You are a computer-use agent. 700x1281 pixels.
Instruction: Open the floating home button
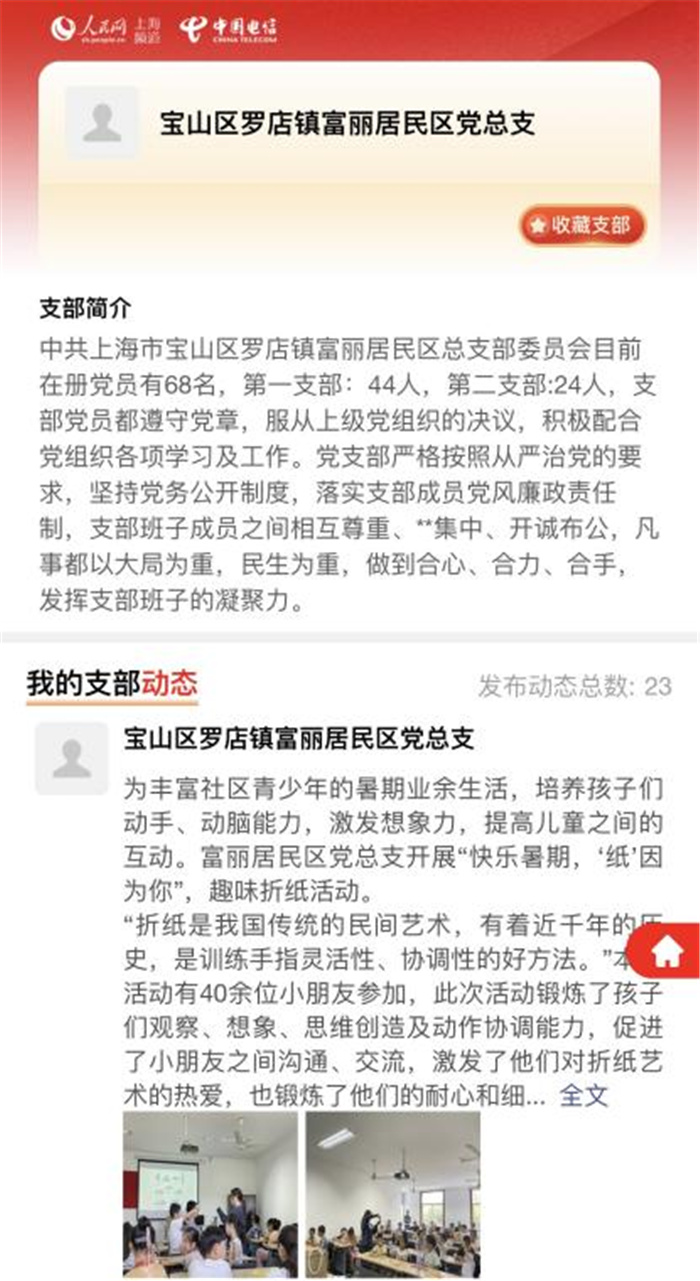click(667, 951)
